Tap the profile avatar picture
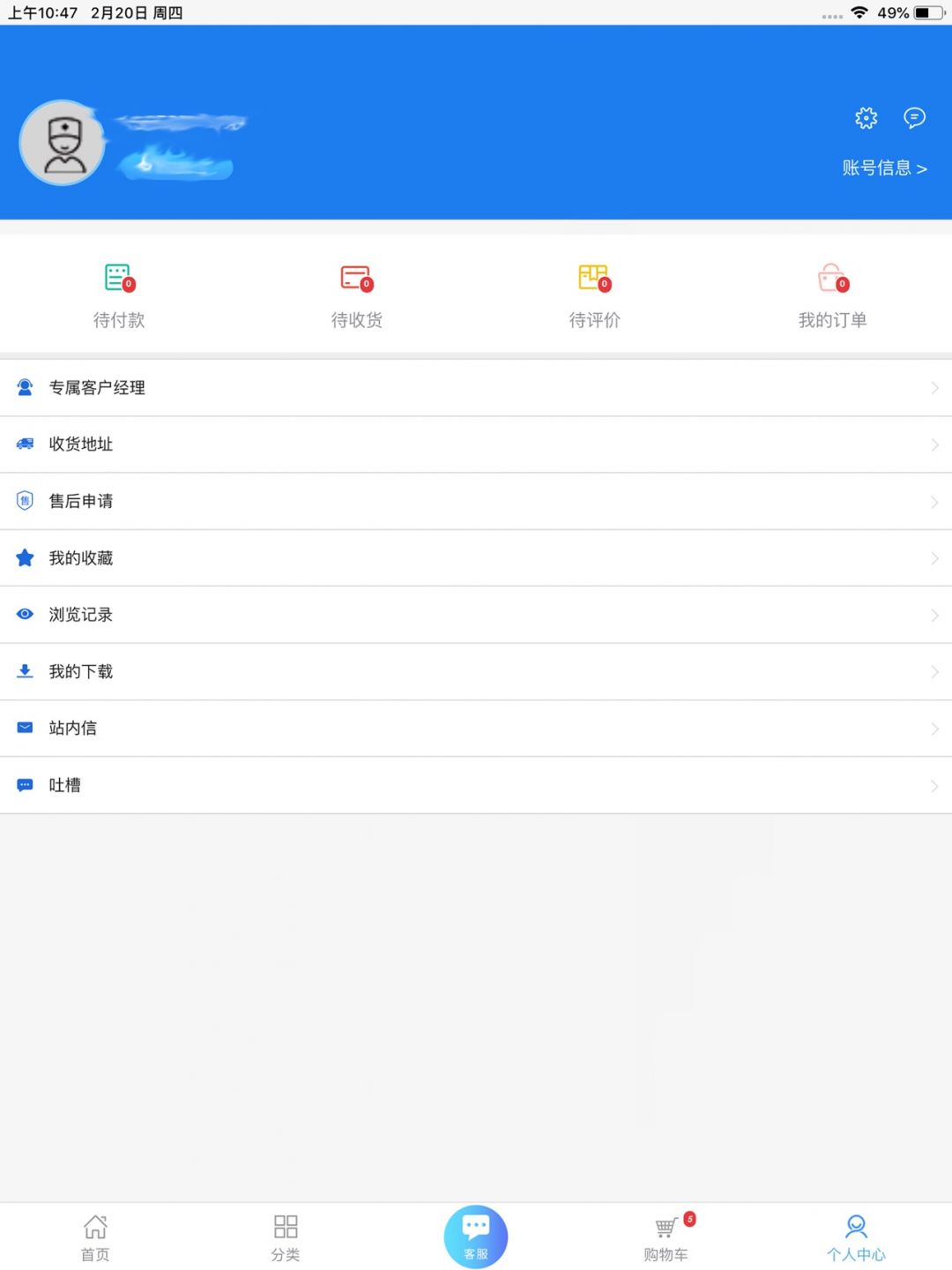This screenshot has width=952, height=1270. [63, 143]
